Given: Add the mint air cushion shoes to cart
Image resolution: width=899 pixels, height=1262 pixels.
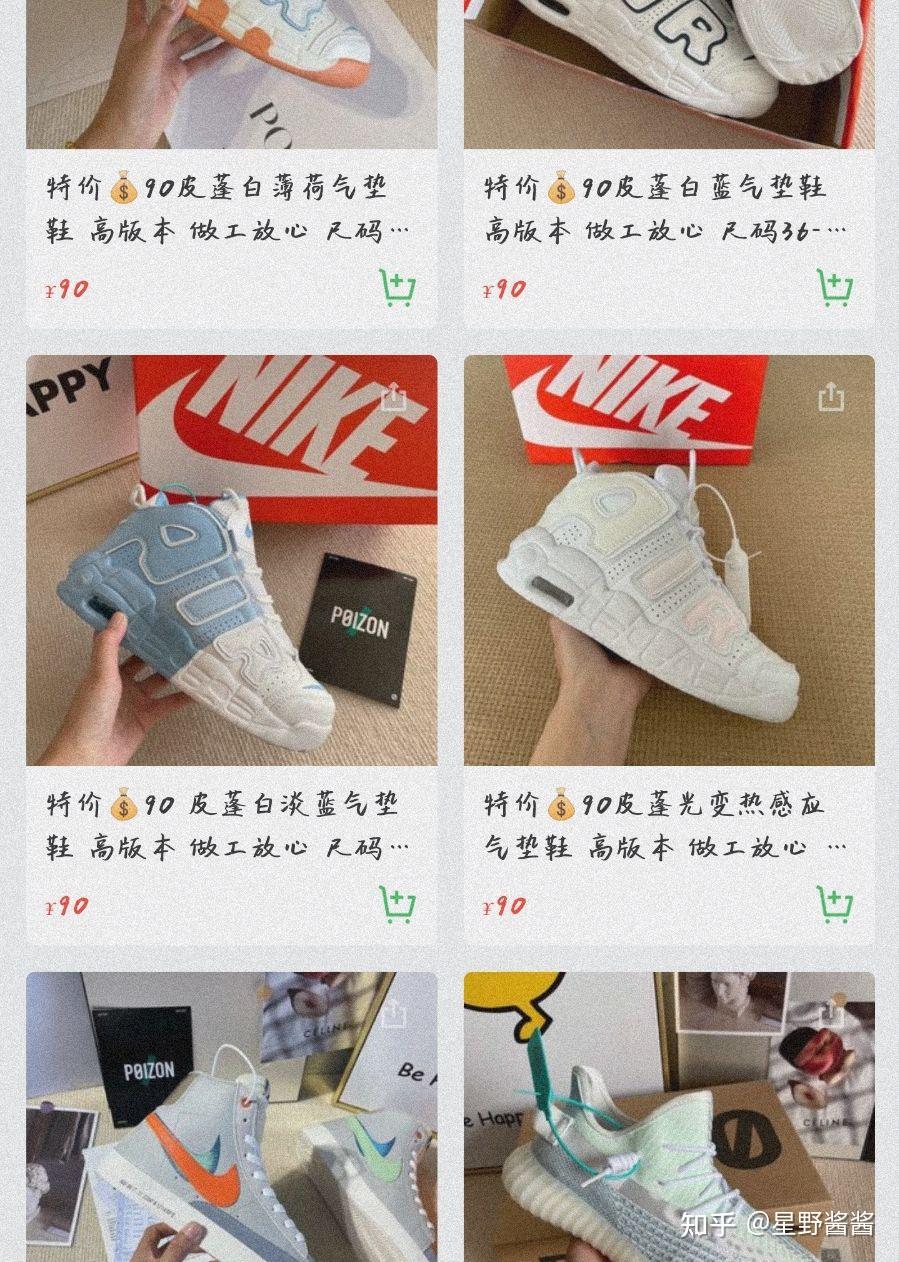Looking at the screenshot, I should tap(396, 286).
